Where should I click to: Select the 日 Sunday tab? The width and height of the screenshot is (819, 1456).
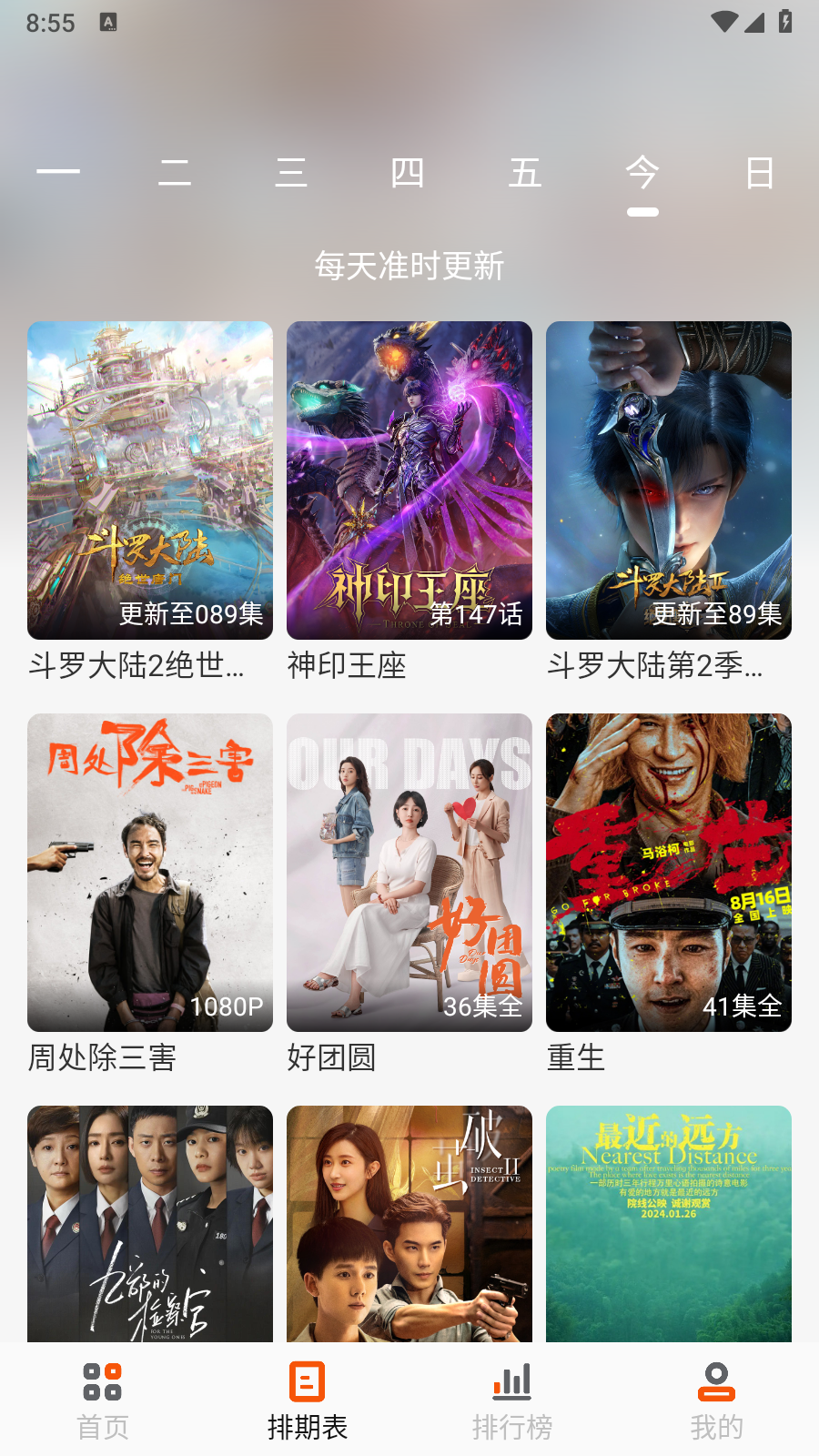click(761, 175)
